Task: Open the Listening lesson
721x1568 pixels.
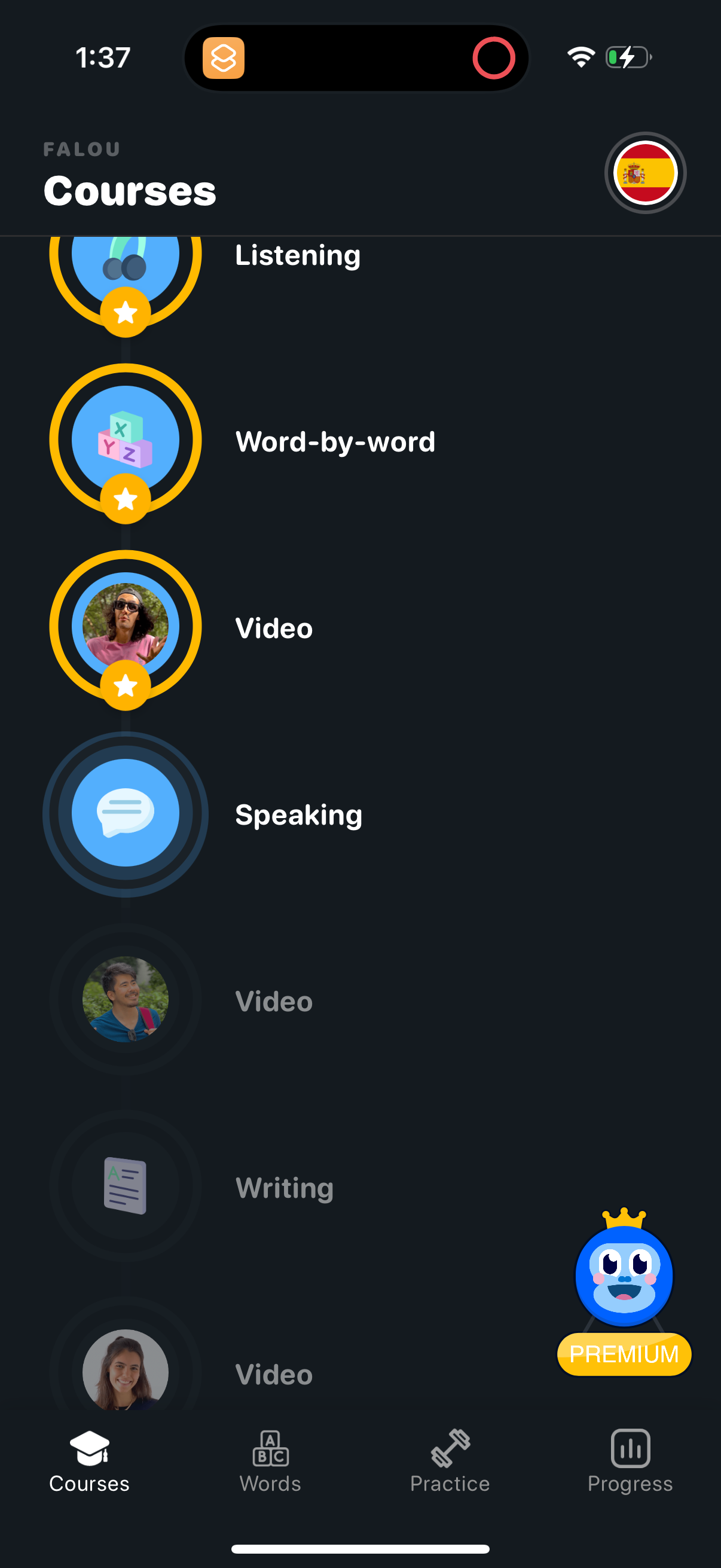Action: pyautogui.click(x=126, y=262)
